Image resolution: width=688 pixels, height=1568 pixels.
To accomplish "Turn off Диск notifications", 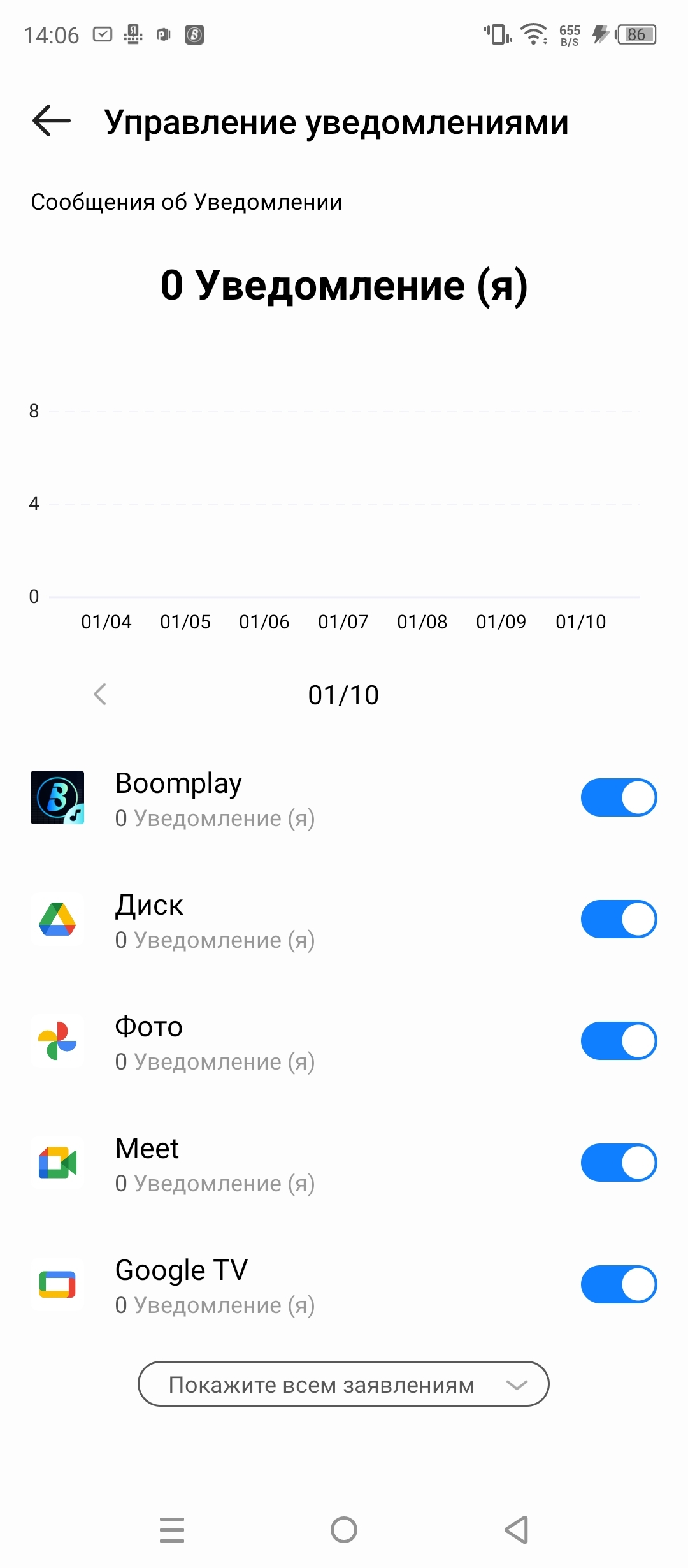I will tap(618, 919).
